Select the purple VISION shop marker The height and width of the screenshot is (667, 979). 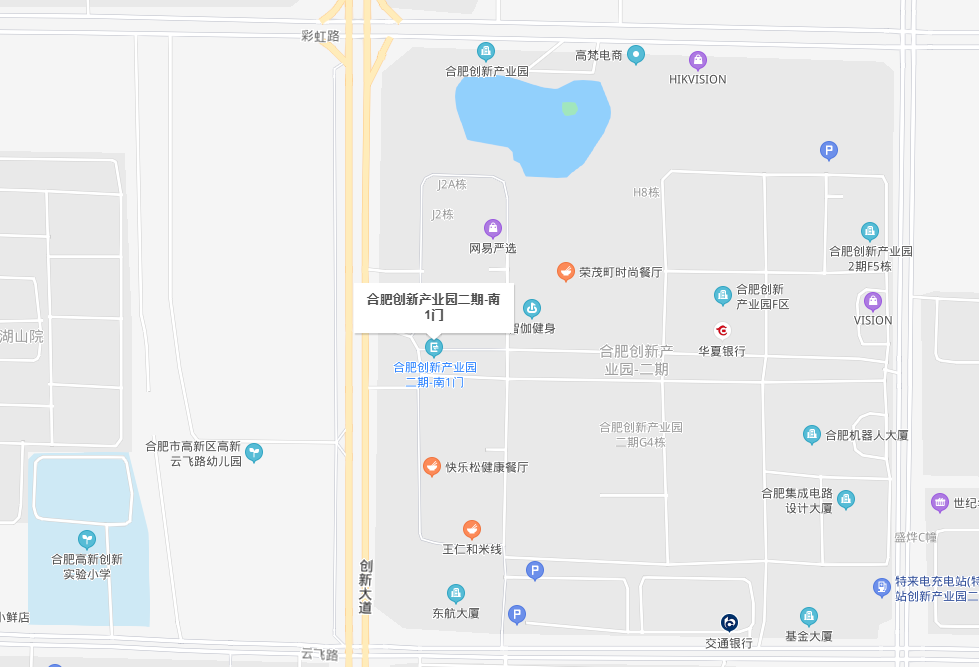pos(873,301)
